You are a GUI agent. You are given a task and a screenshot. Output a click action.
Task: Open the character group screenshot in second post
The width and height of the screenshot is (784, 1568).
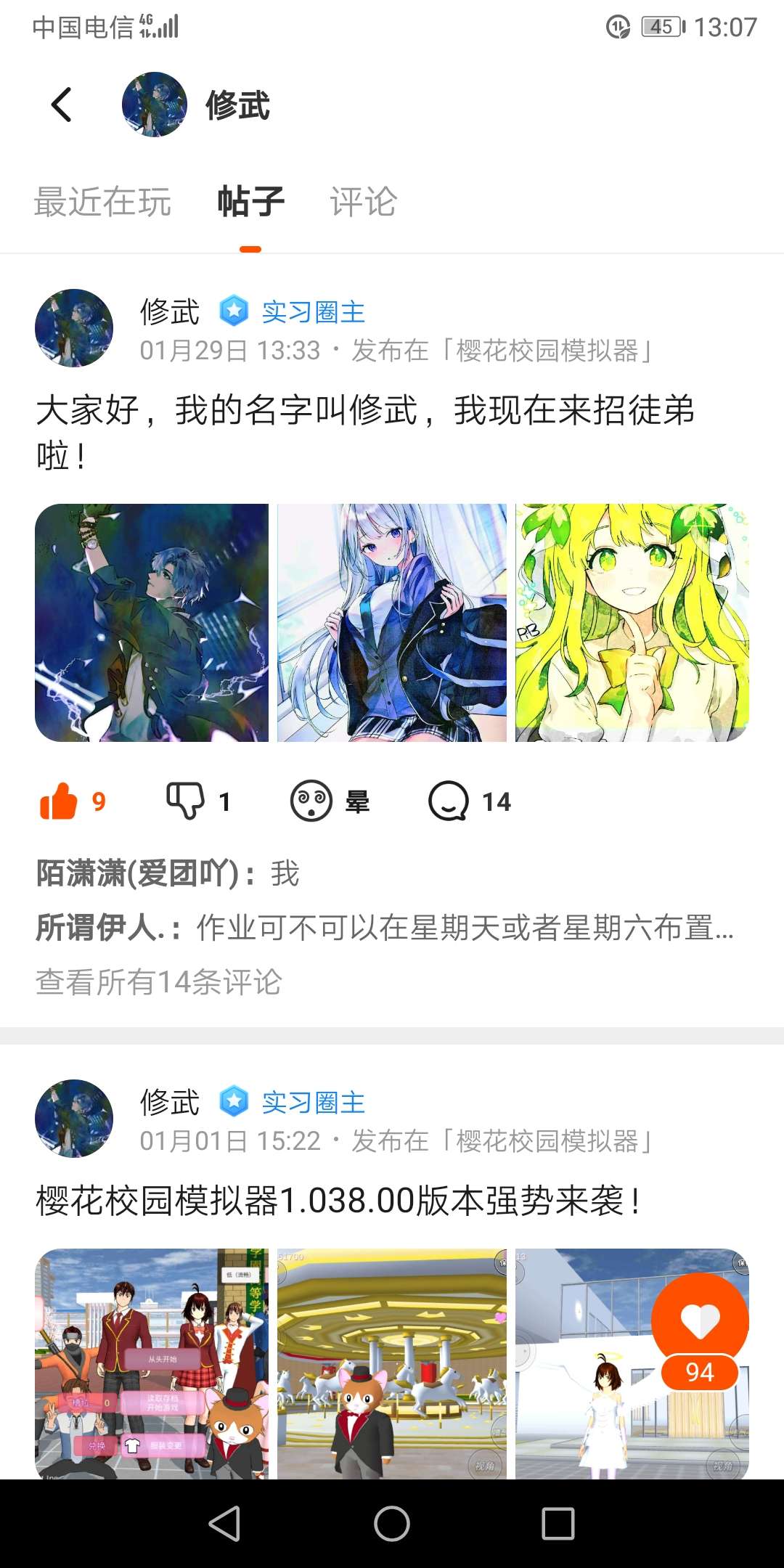152,1363
